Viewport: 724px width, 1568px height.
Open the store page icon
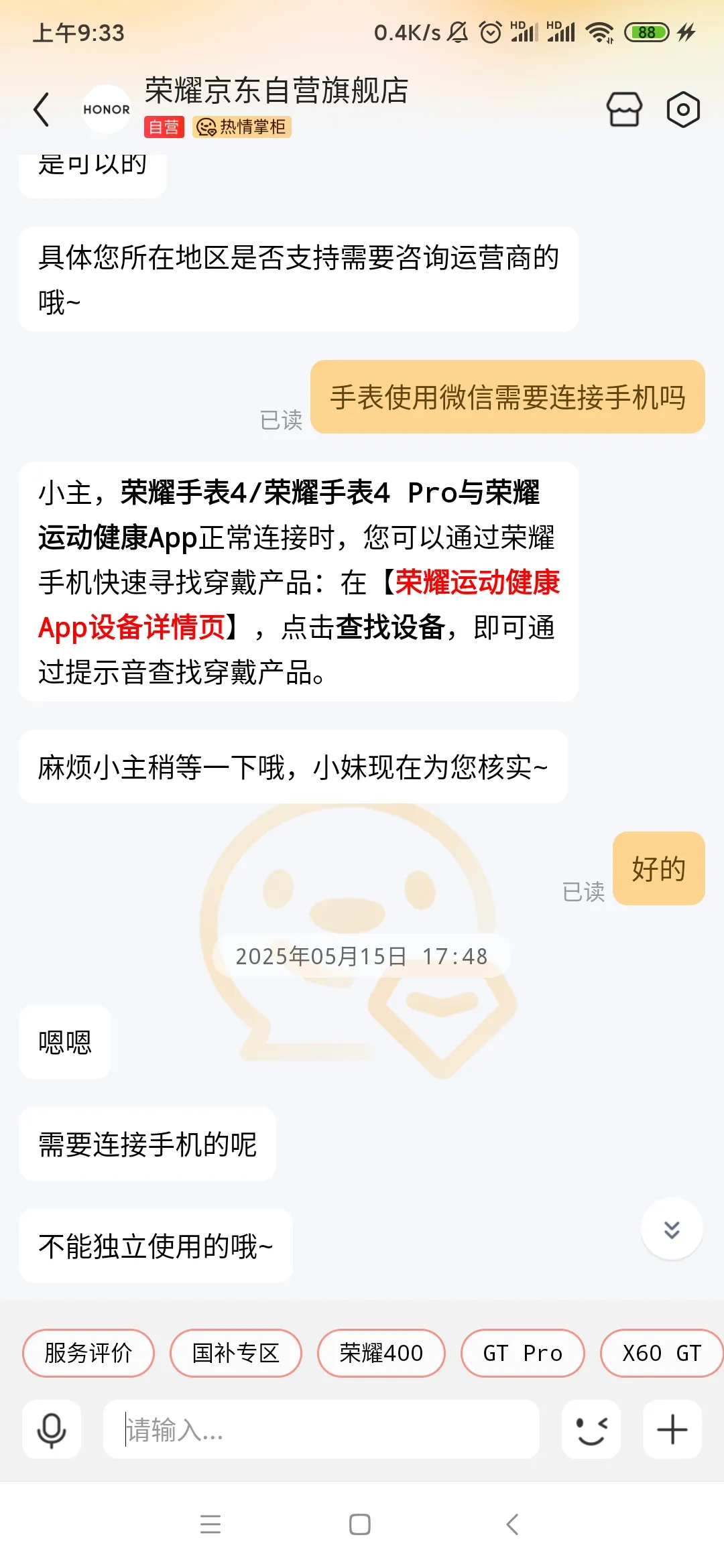(x=624, y=110)
